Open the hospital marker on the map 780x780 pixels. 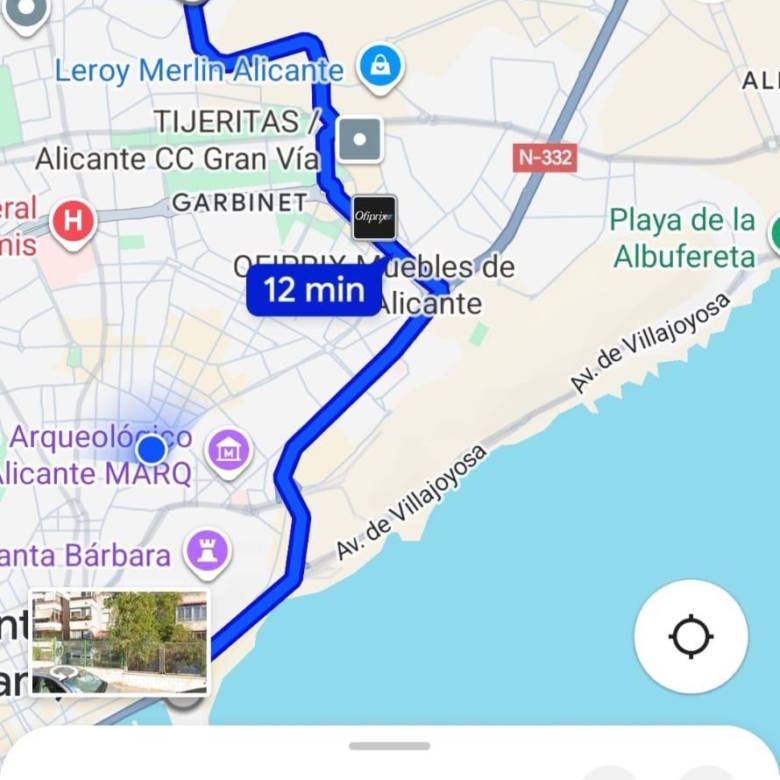point(73,220)
